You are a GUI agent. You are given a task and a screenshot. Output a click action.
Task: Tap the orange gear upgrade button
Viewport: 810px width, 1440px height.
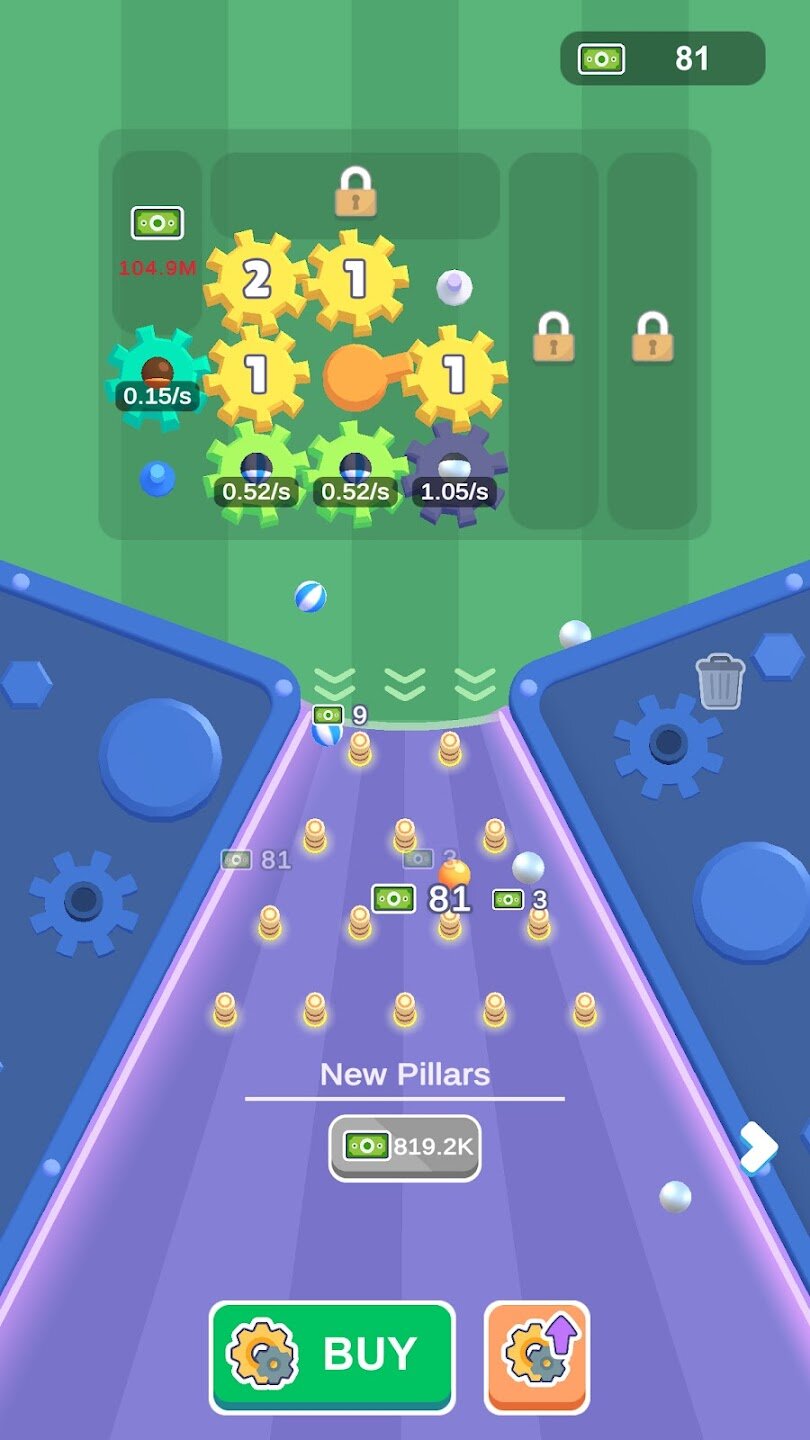point(537,1356)
